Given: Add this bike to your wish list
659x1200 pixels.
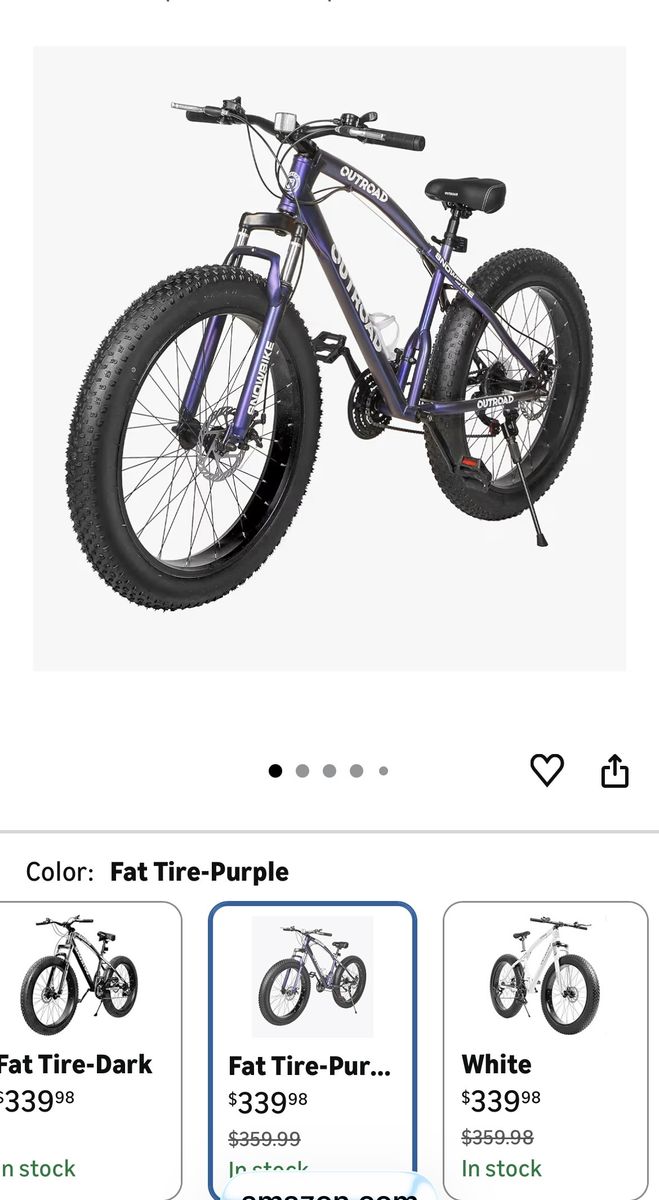Looking at the screenshot, I should tap(546, 770).
